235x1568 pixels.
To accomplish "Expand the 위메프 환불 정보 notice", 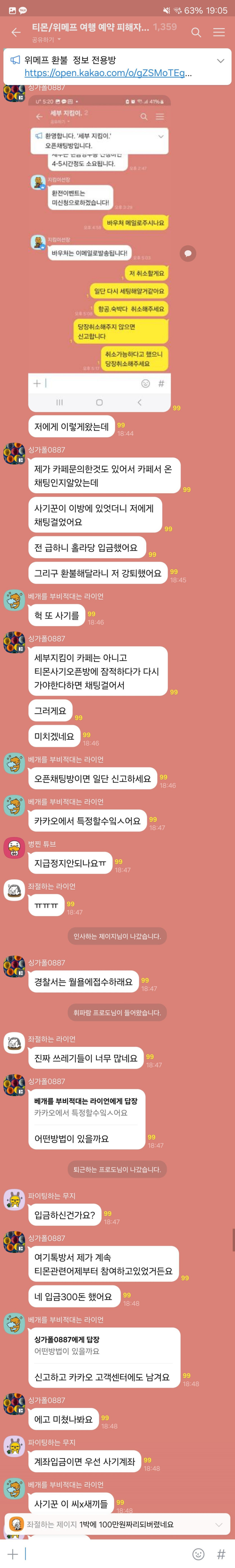I will 220,61.
